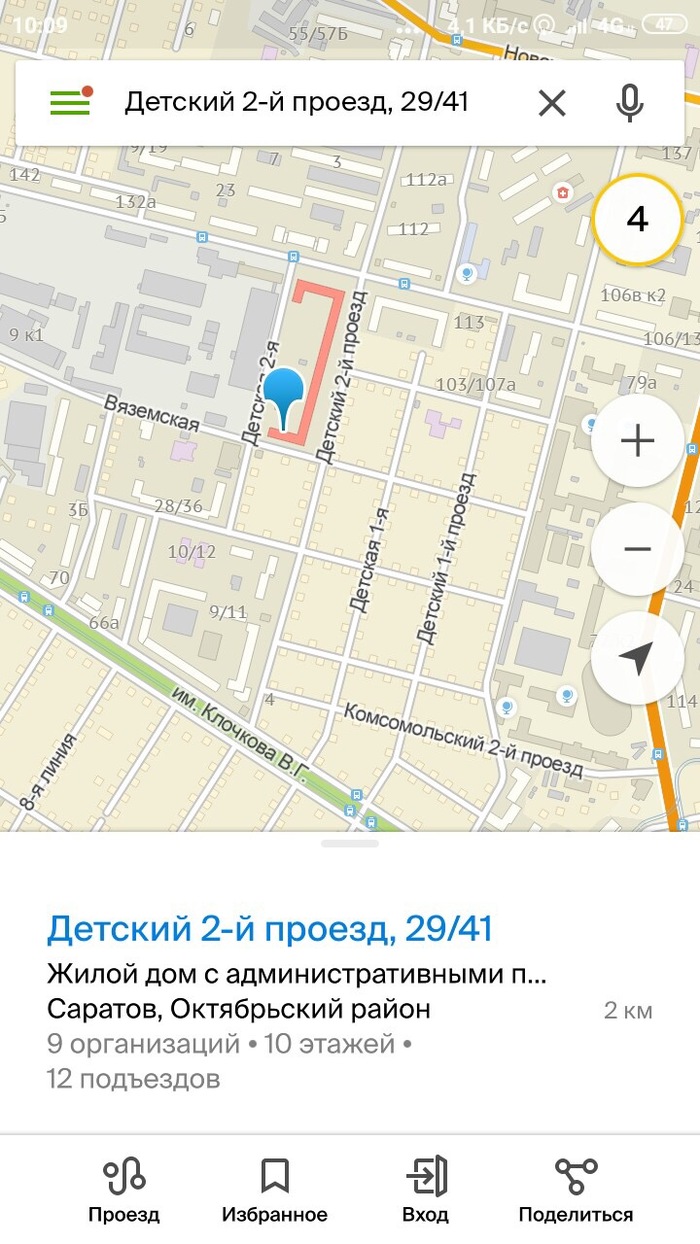Open the traffic level 4 button
700x1244 pixels.
tap(637, 220)
